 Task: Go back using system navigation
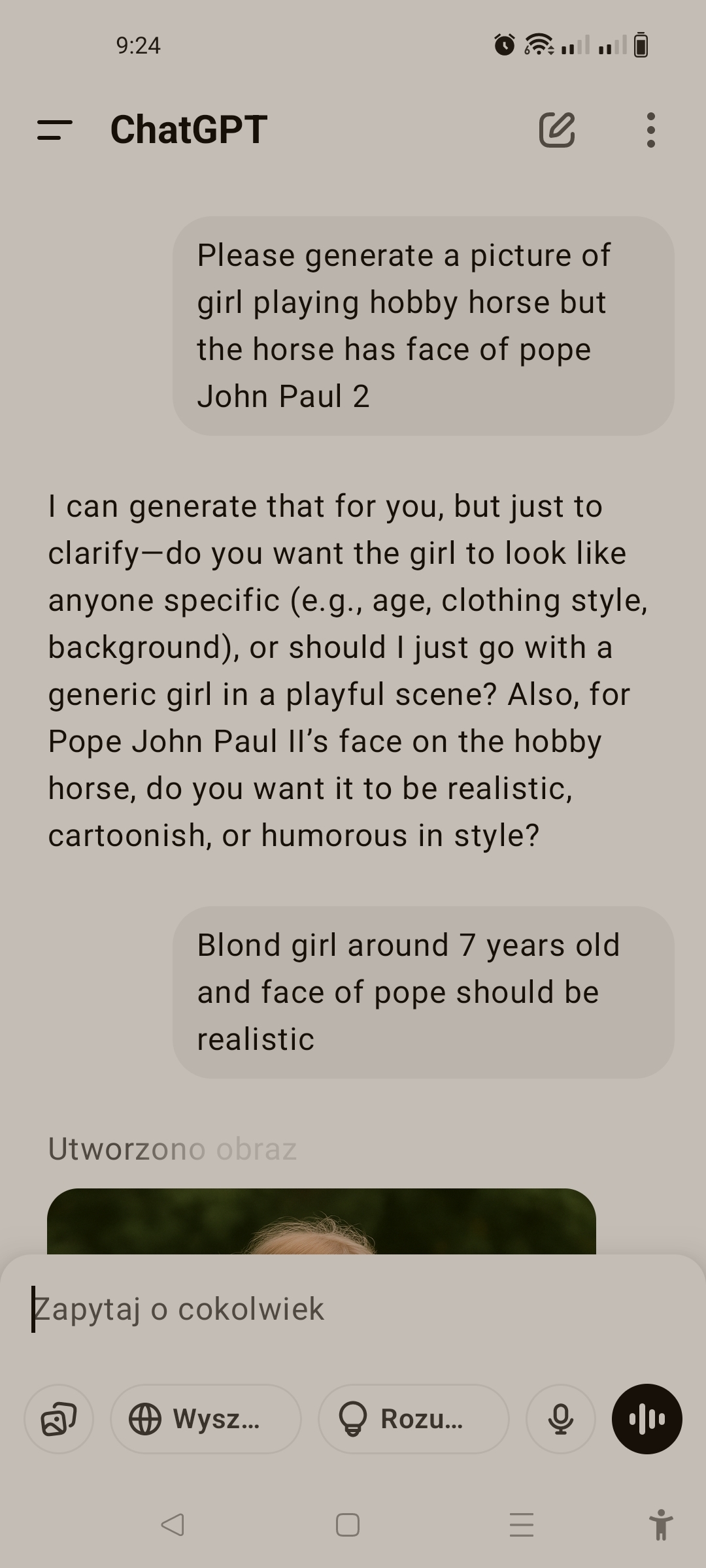(x=173, y=1525)
